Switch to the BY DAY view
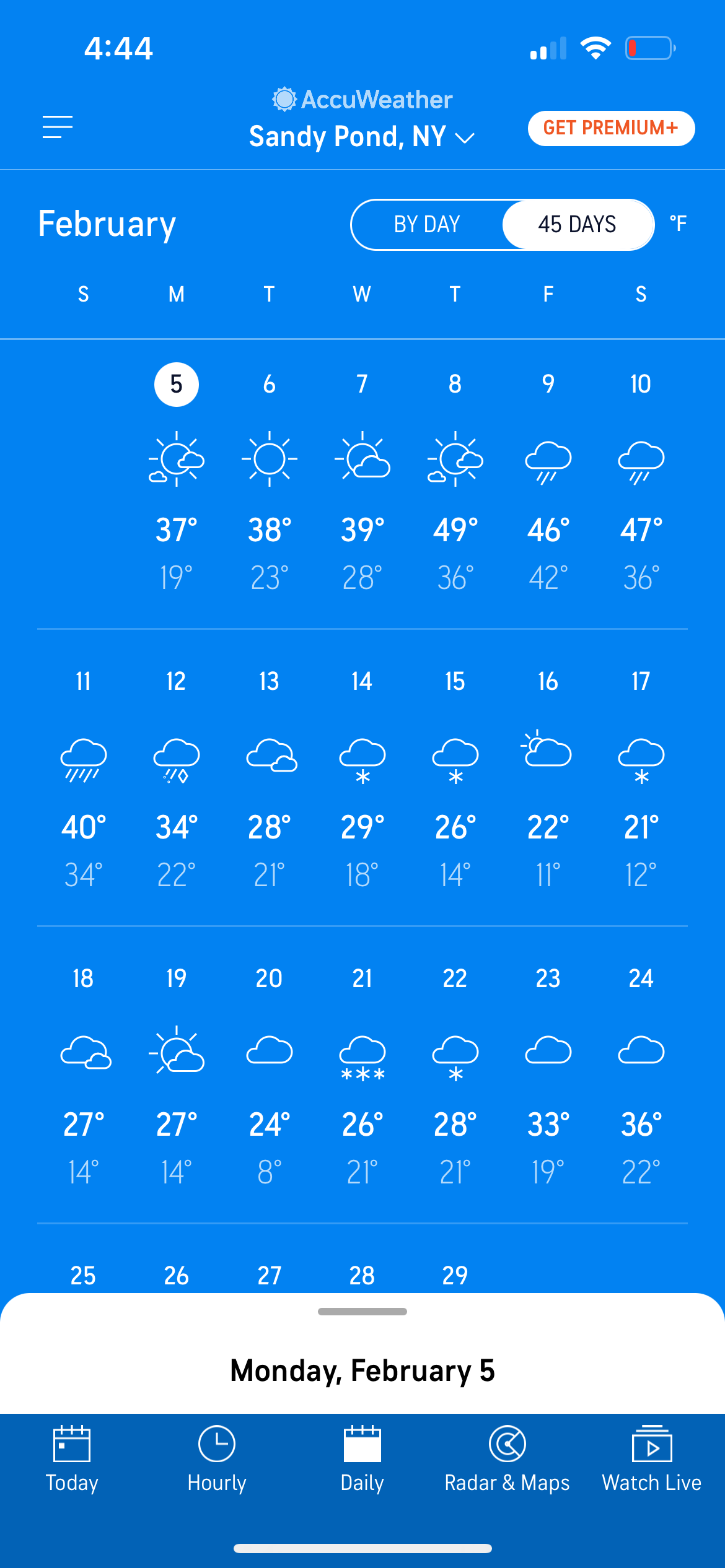Viewport: 725px width, 1568px height. (x=427, y=225)
